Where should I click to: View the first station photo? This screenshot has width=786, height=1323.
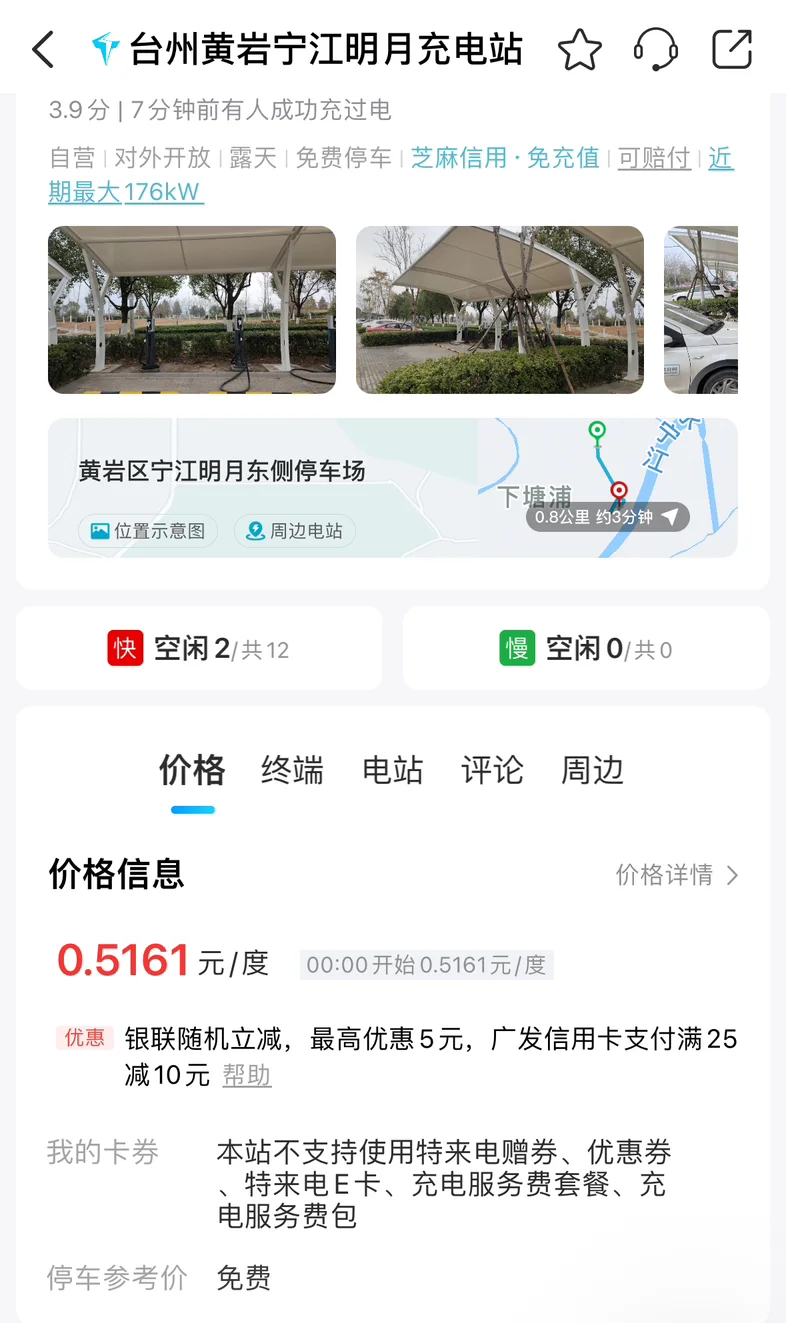[192, 310]
